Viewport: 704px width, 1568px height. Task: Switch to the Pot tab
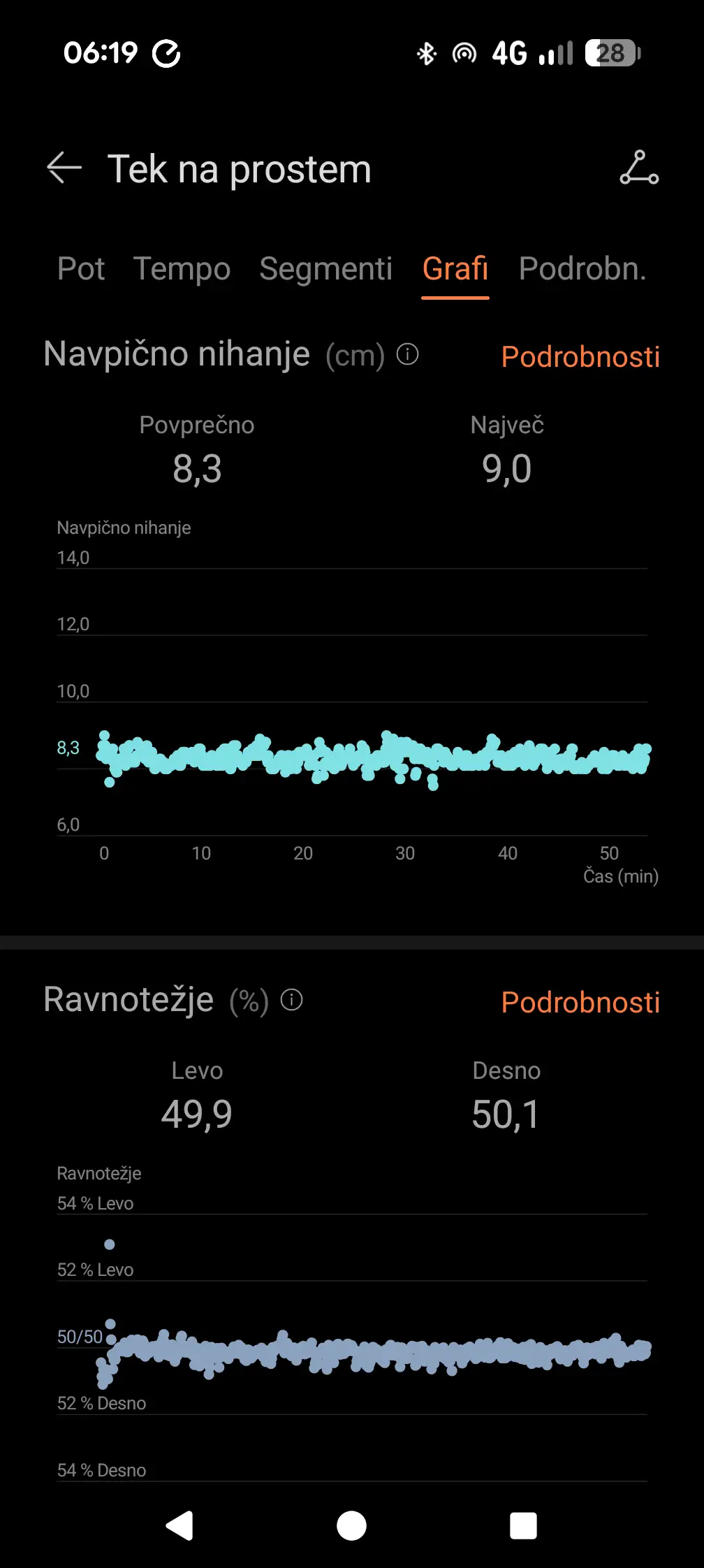click(81, 269)
